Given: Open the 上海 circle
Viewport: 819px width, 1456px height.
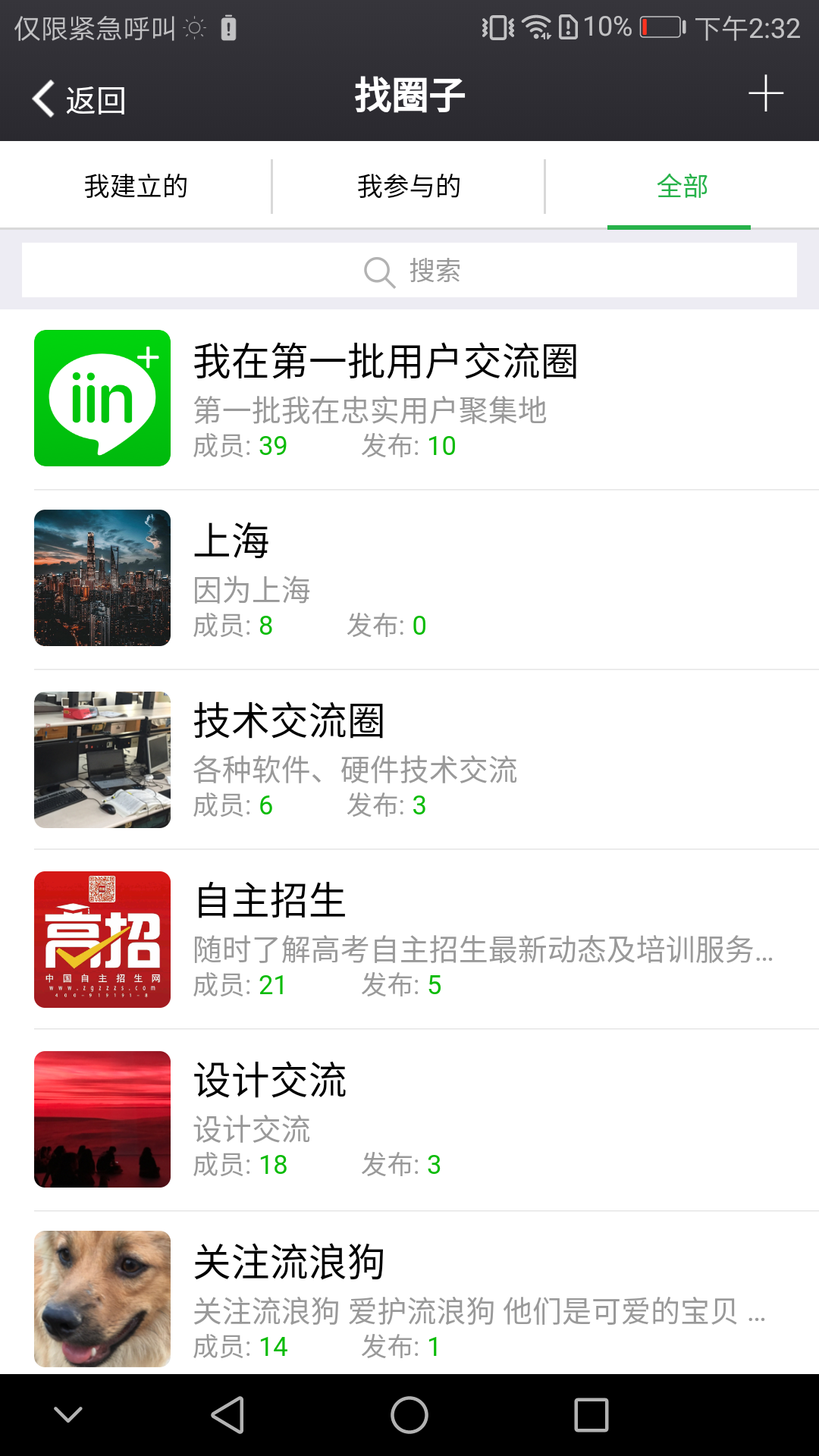Looking at the screenshot, I should [x=409, y=579].
